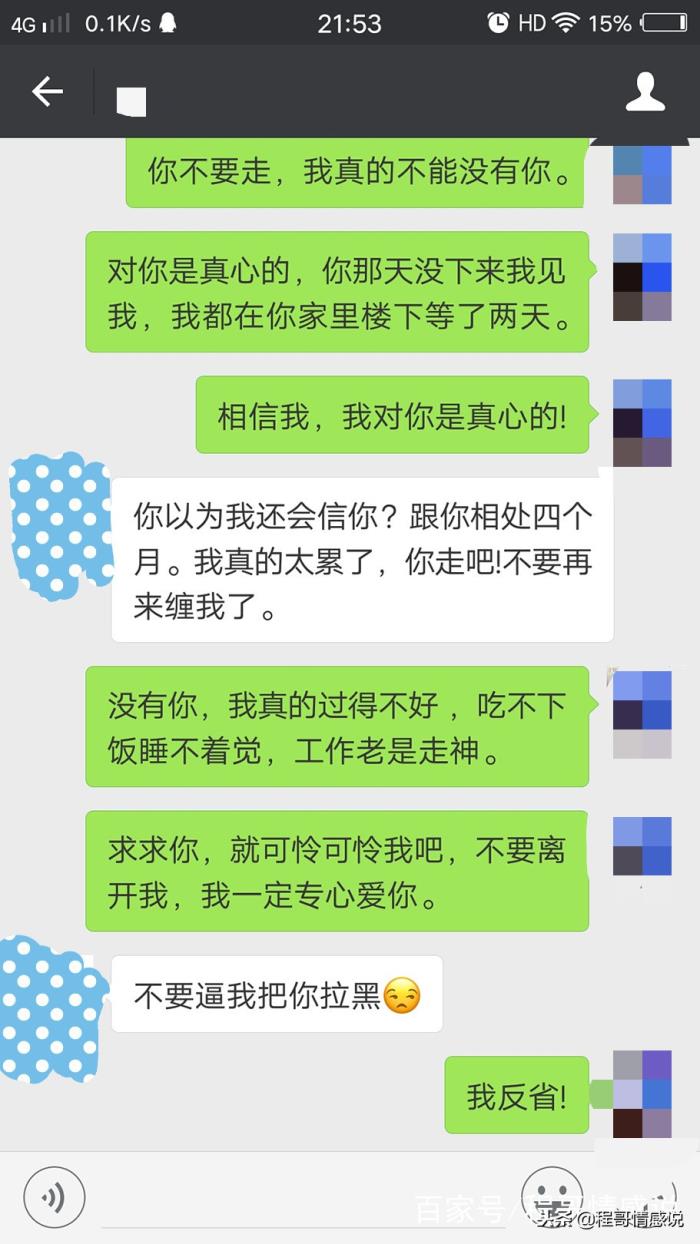Viewport: 700px width, 1244px height.
Task: Go back to the chat list
Action: (47, 92)
